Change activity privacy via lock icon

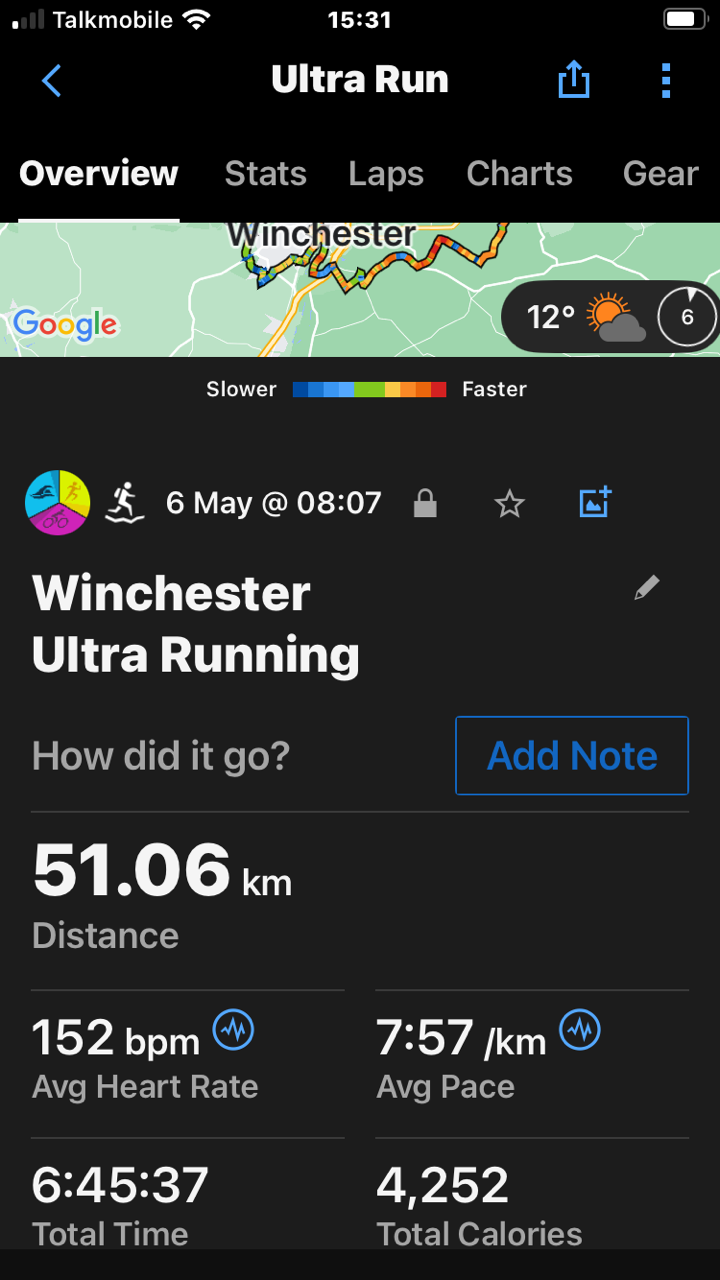[x=425, y=503]
